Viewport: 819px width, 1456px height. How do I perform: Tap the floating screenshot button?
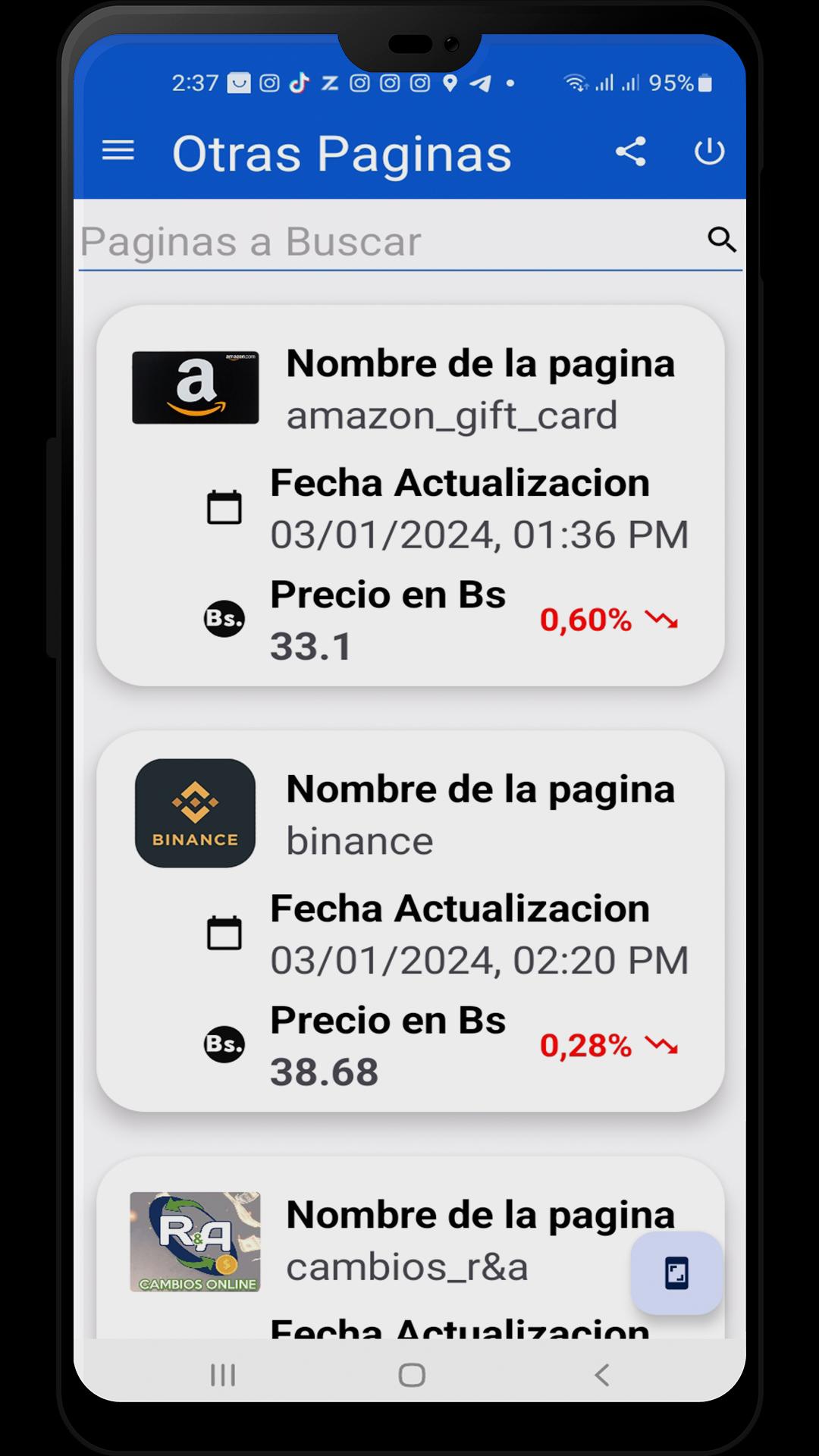pyautogui.click(x=676, y=1273)
